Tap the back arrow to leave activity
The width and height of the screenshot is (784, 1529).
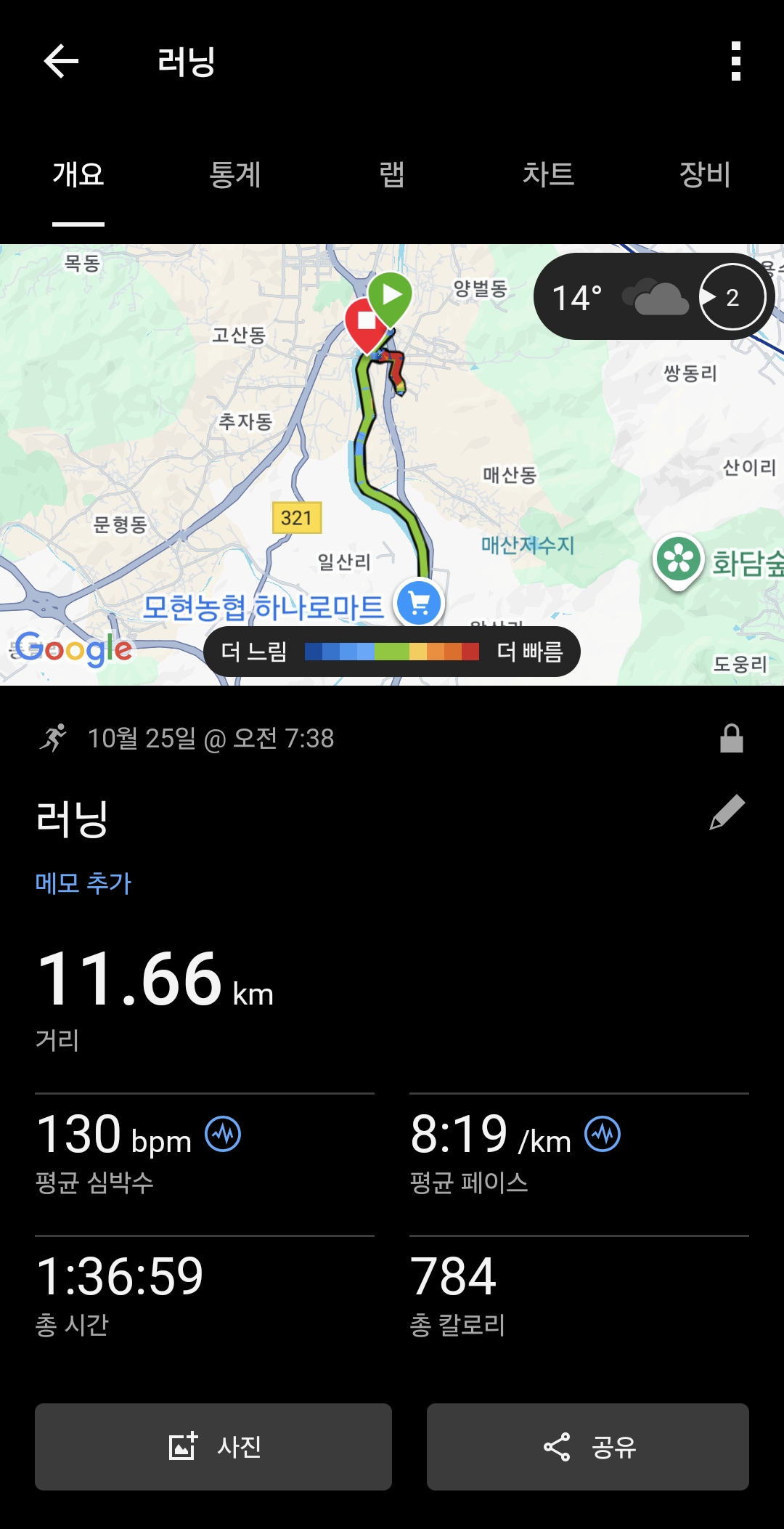point(61,61)
